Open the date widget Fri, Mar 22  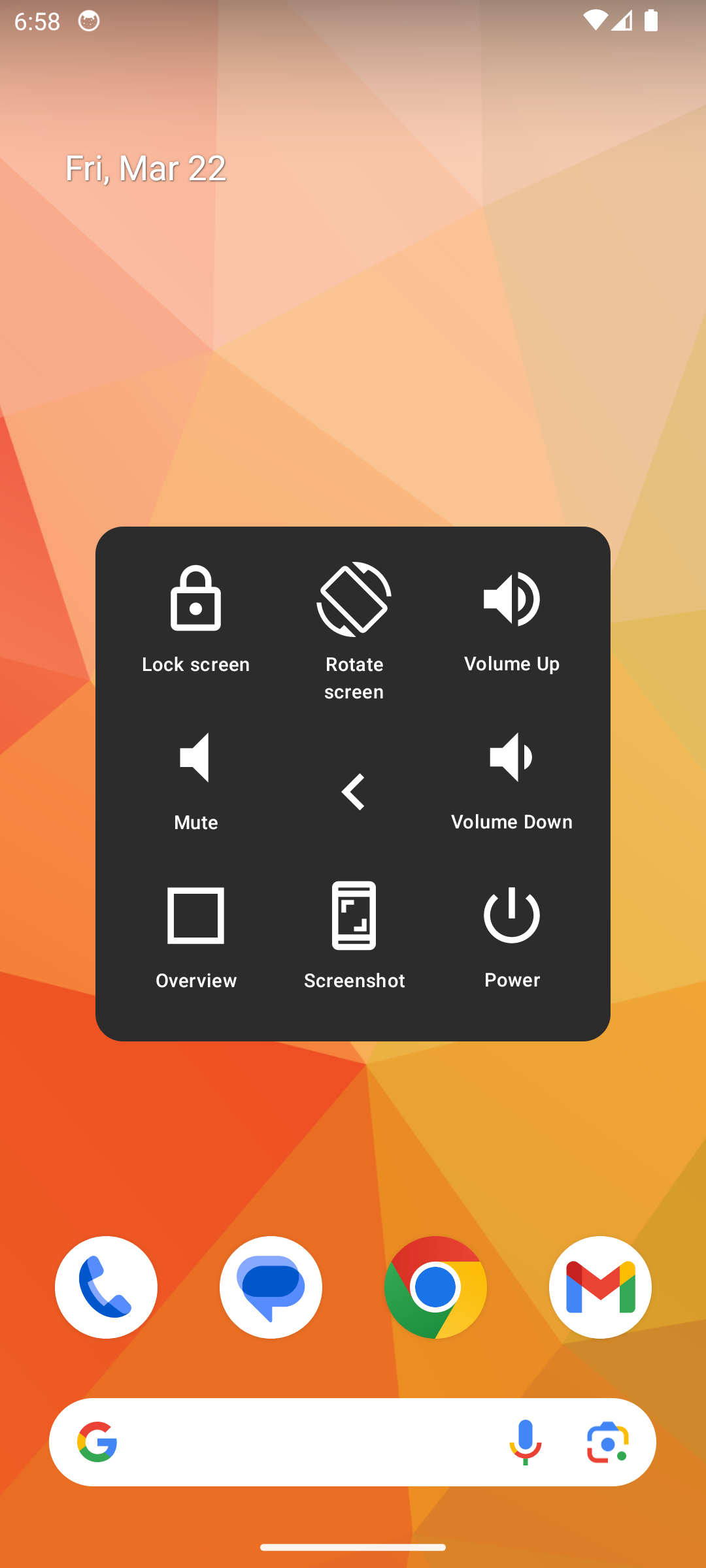(x=146, y=169)
